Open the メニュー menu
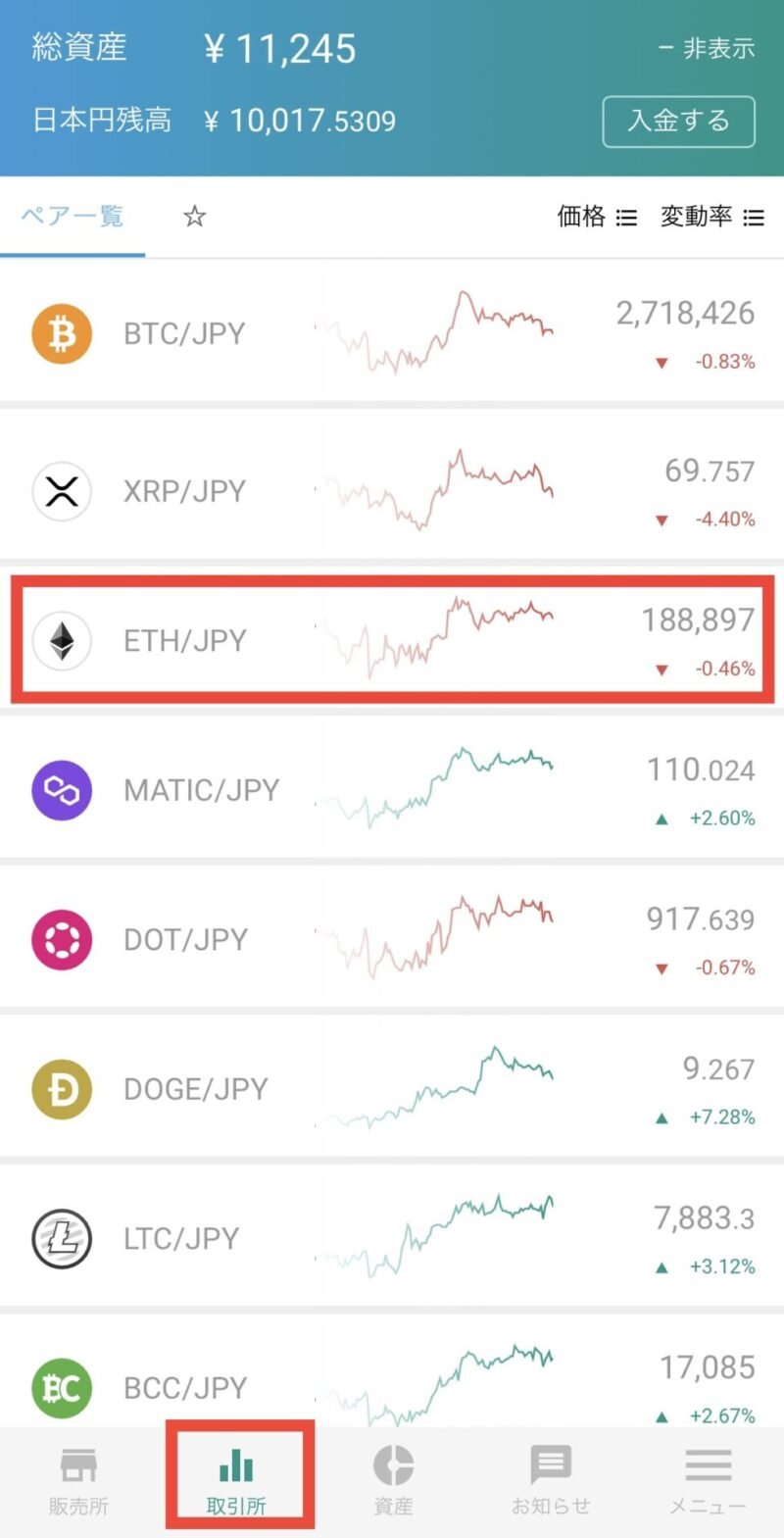 pyautogui.click(x=708, y=1475)
